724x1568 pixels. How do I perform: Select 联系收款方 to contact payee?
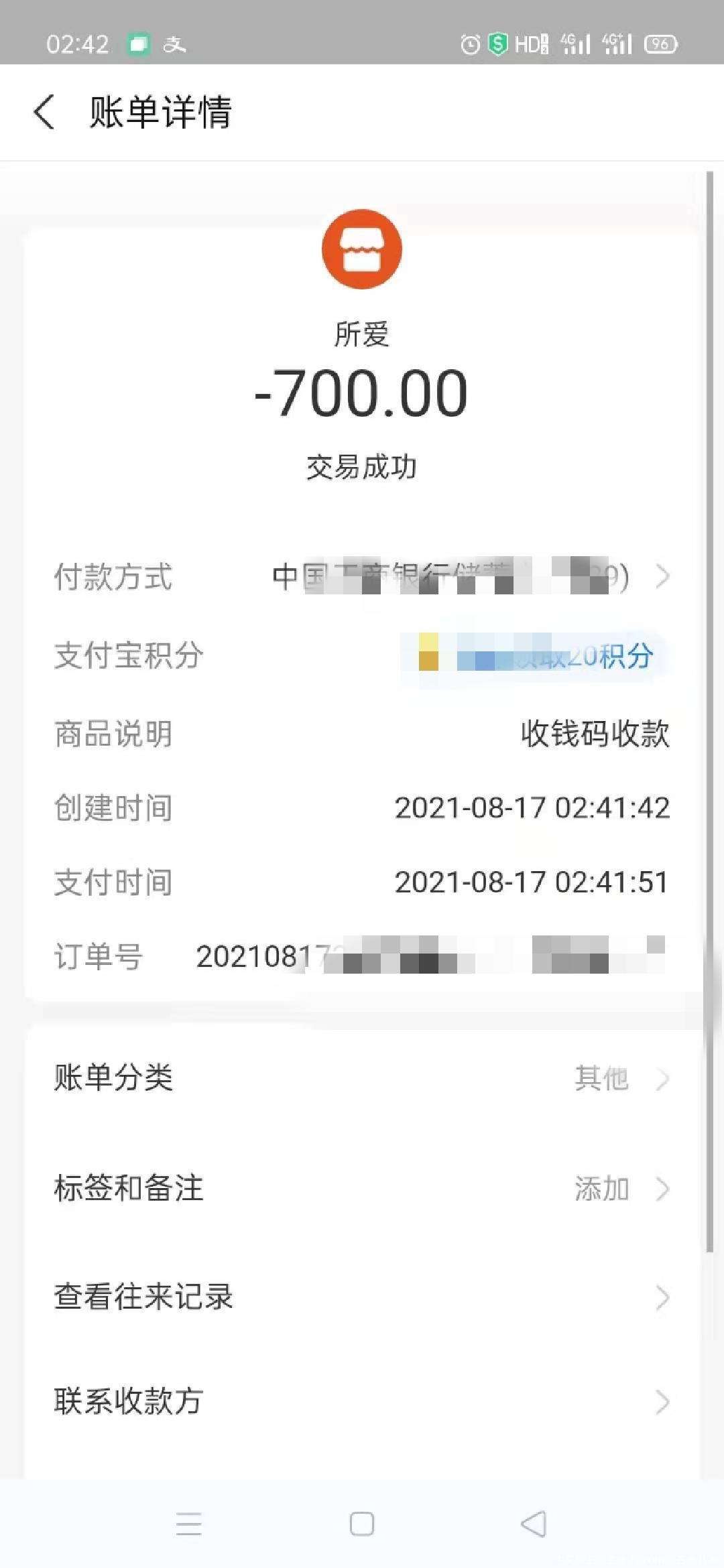(362, 1401)
